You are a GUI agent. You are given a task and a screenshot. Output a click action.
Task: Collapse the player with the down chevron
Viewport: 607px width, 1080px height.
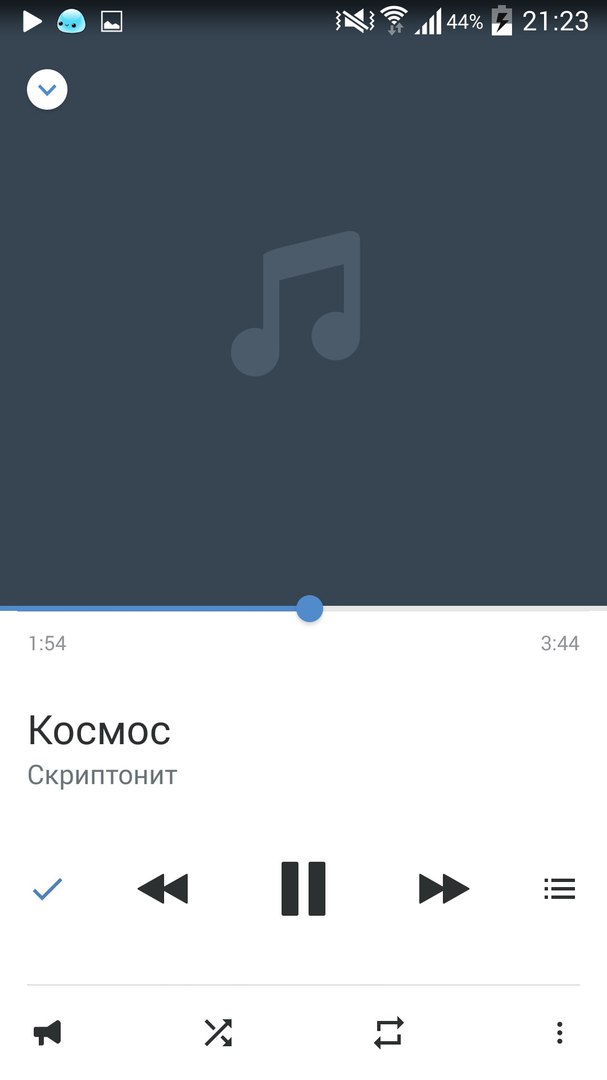(x=47, y=90)
